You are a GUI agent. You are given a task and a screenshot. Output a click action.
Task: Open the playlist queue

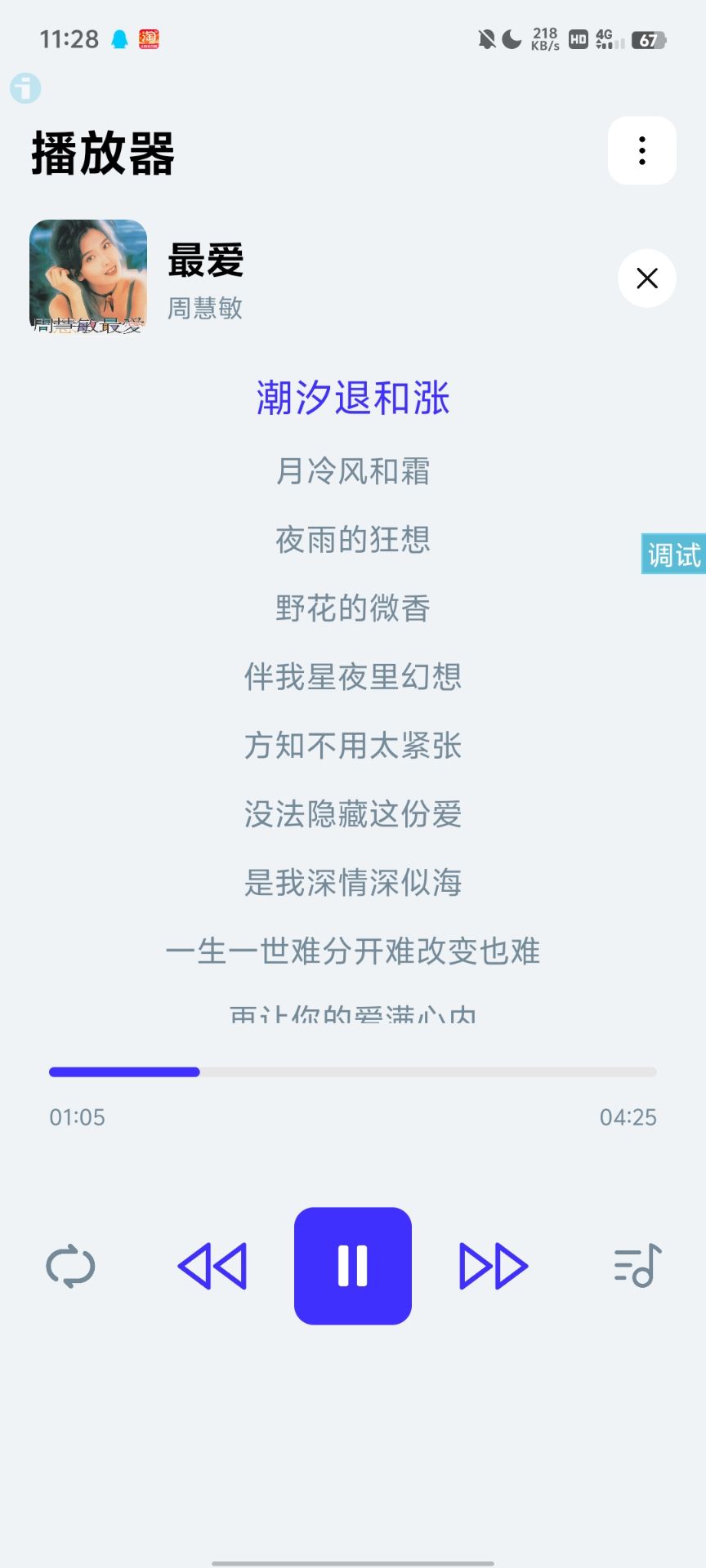pos(637,1266)
